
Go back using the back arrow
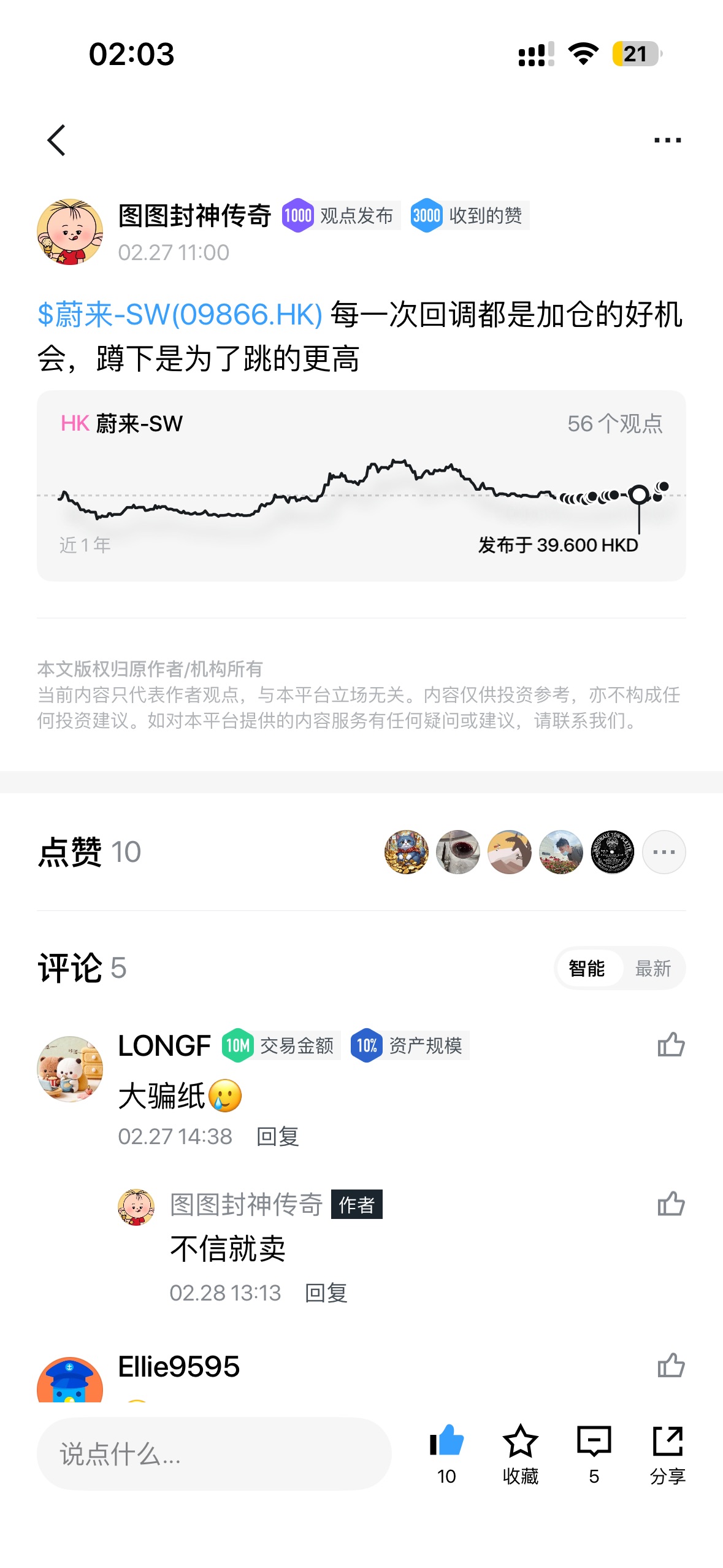pyautogui.click(x=56, y=140)
